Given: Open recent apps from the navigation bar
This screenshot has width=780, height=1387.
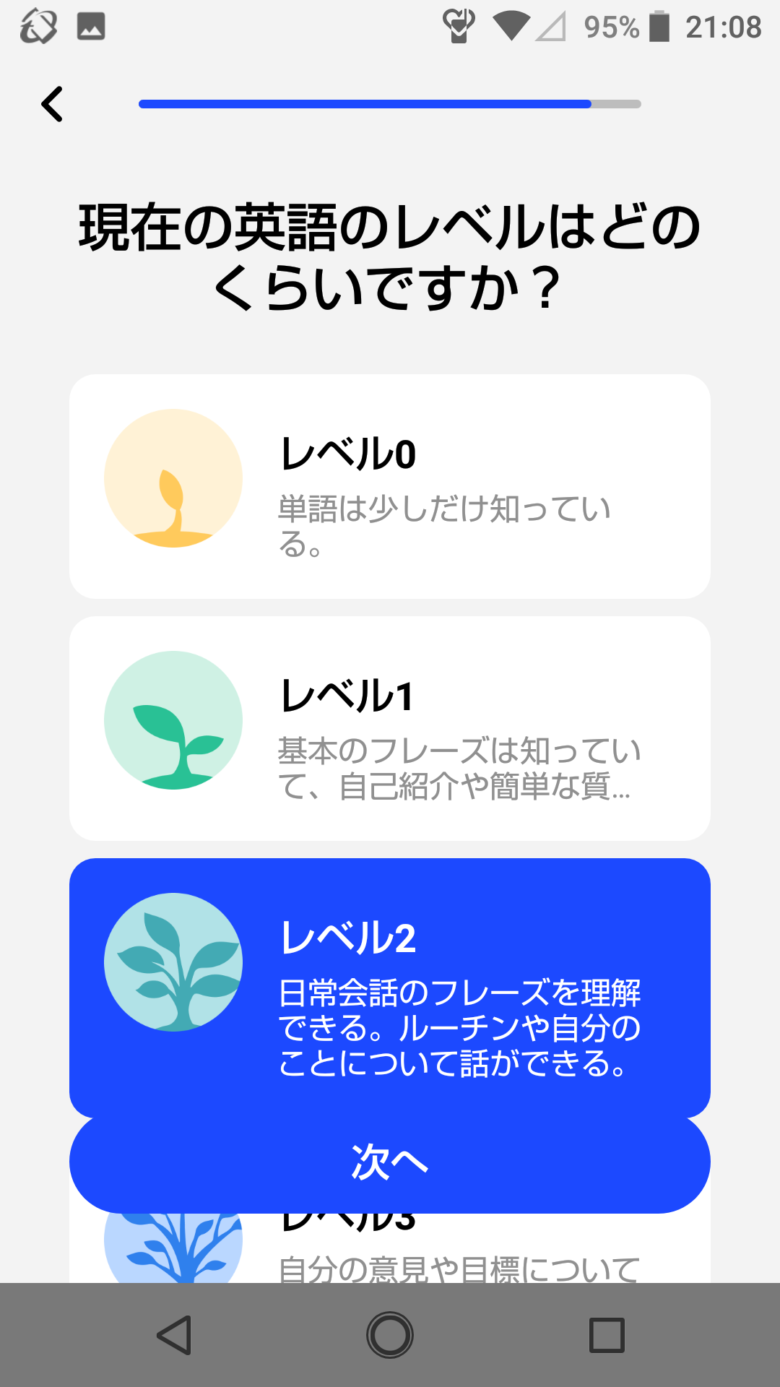Looking at the screenshot, I should point(607,1335).
